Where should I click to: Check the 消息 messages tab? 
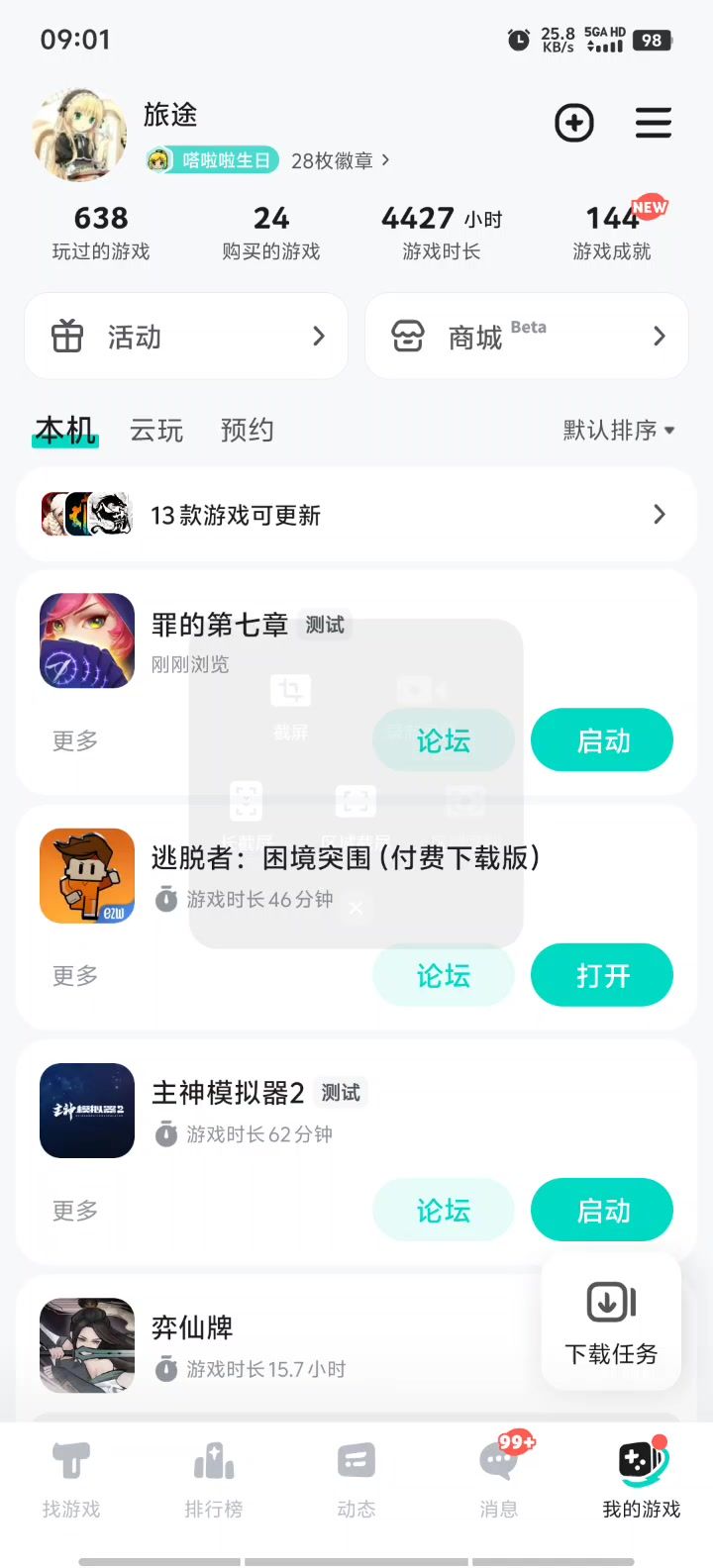click(x=499, y=1479)
